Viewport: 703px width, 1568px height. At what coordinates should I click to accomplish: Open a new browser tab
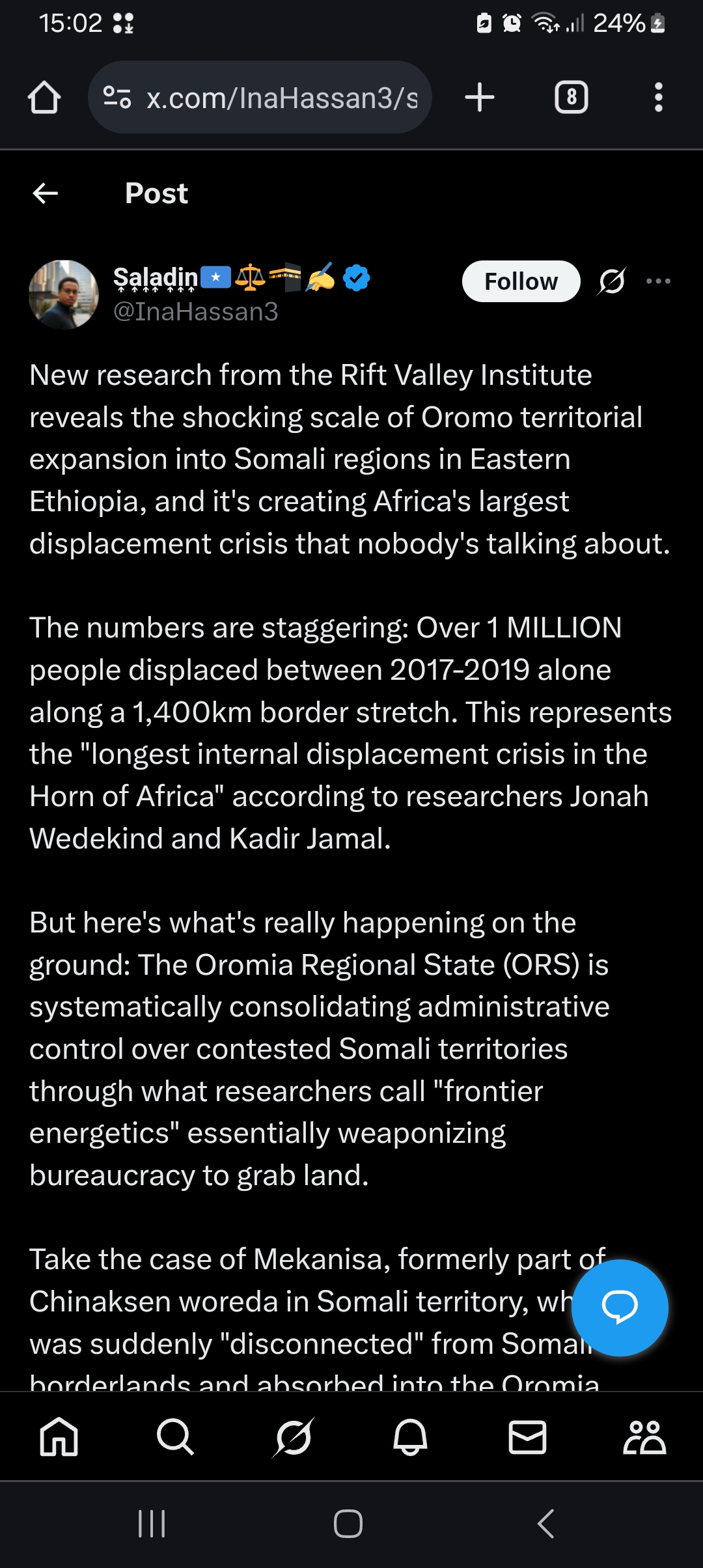tap(480, 98)
